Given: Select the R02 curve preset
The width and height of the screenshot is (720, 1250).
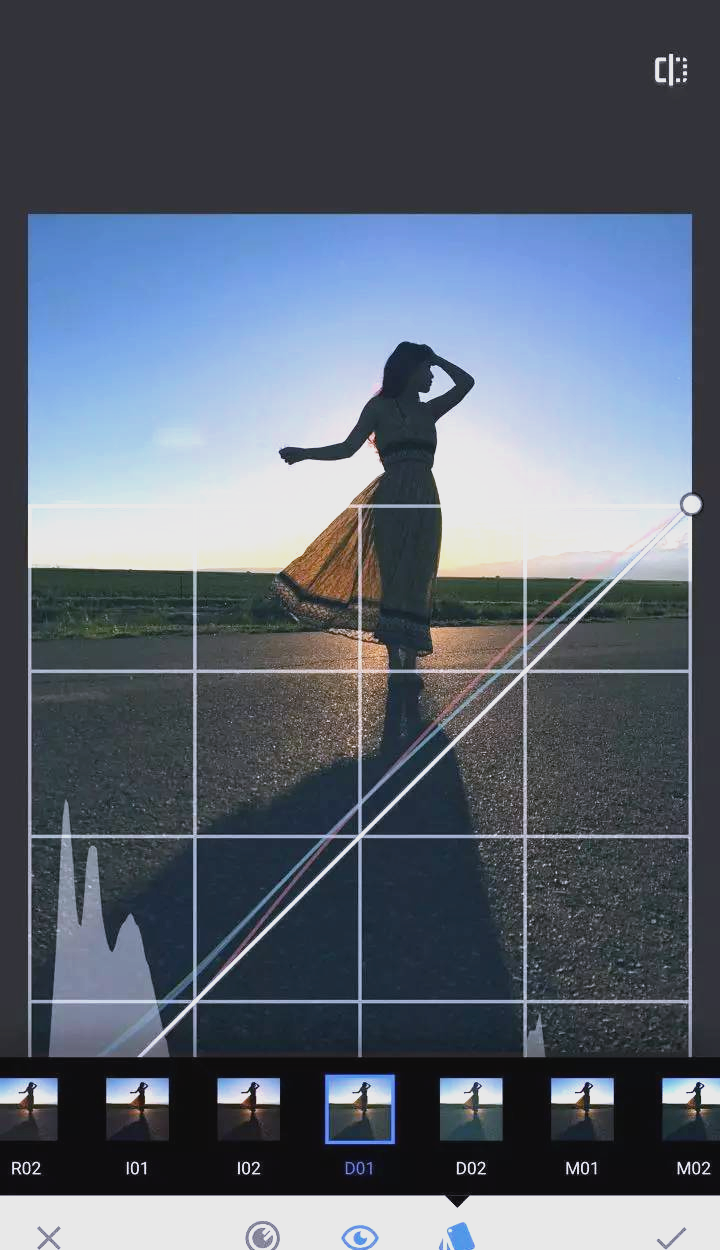Looking at the screenshot, I should point(28,1110).
